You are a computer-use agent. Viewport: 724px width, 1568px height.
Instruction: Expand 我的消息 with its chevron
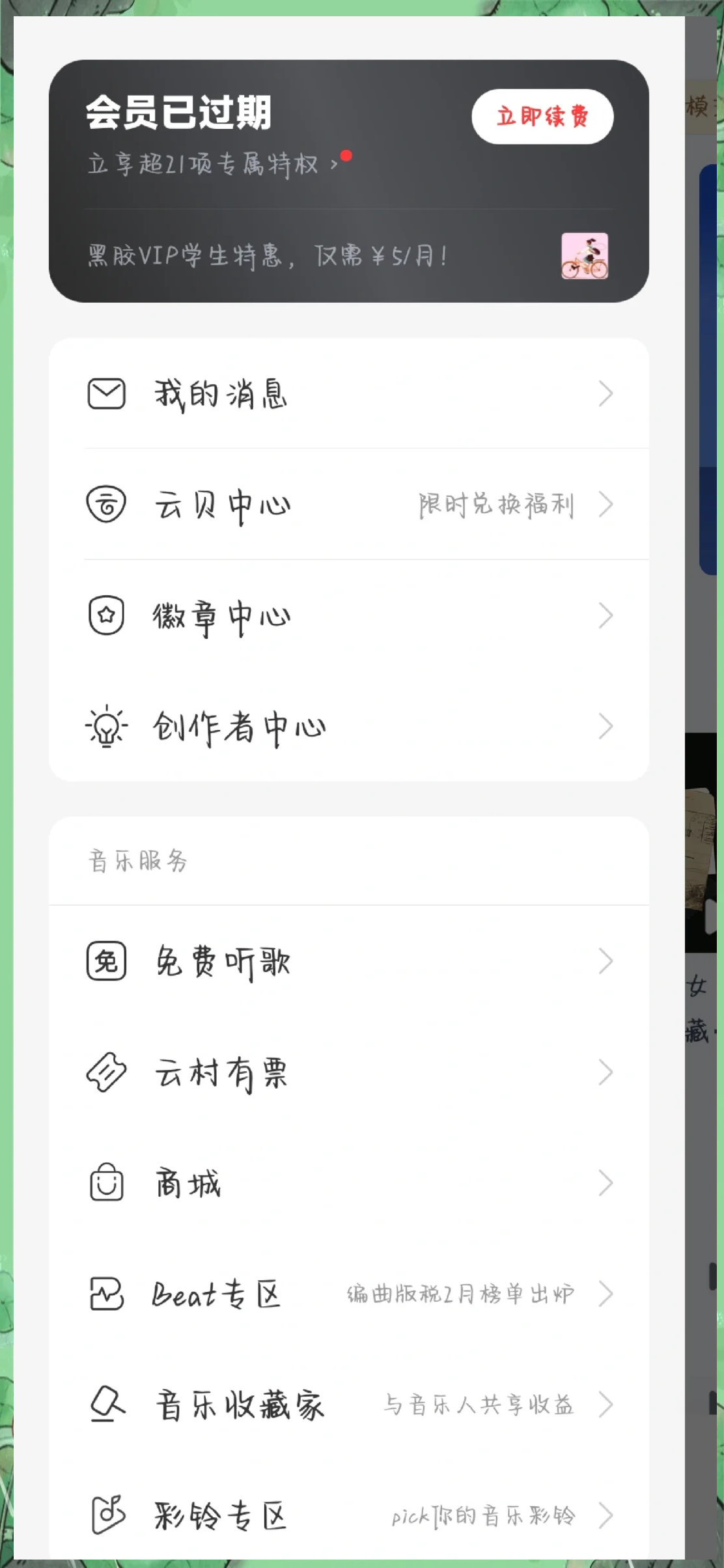[606, 393]
